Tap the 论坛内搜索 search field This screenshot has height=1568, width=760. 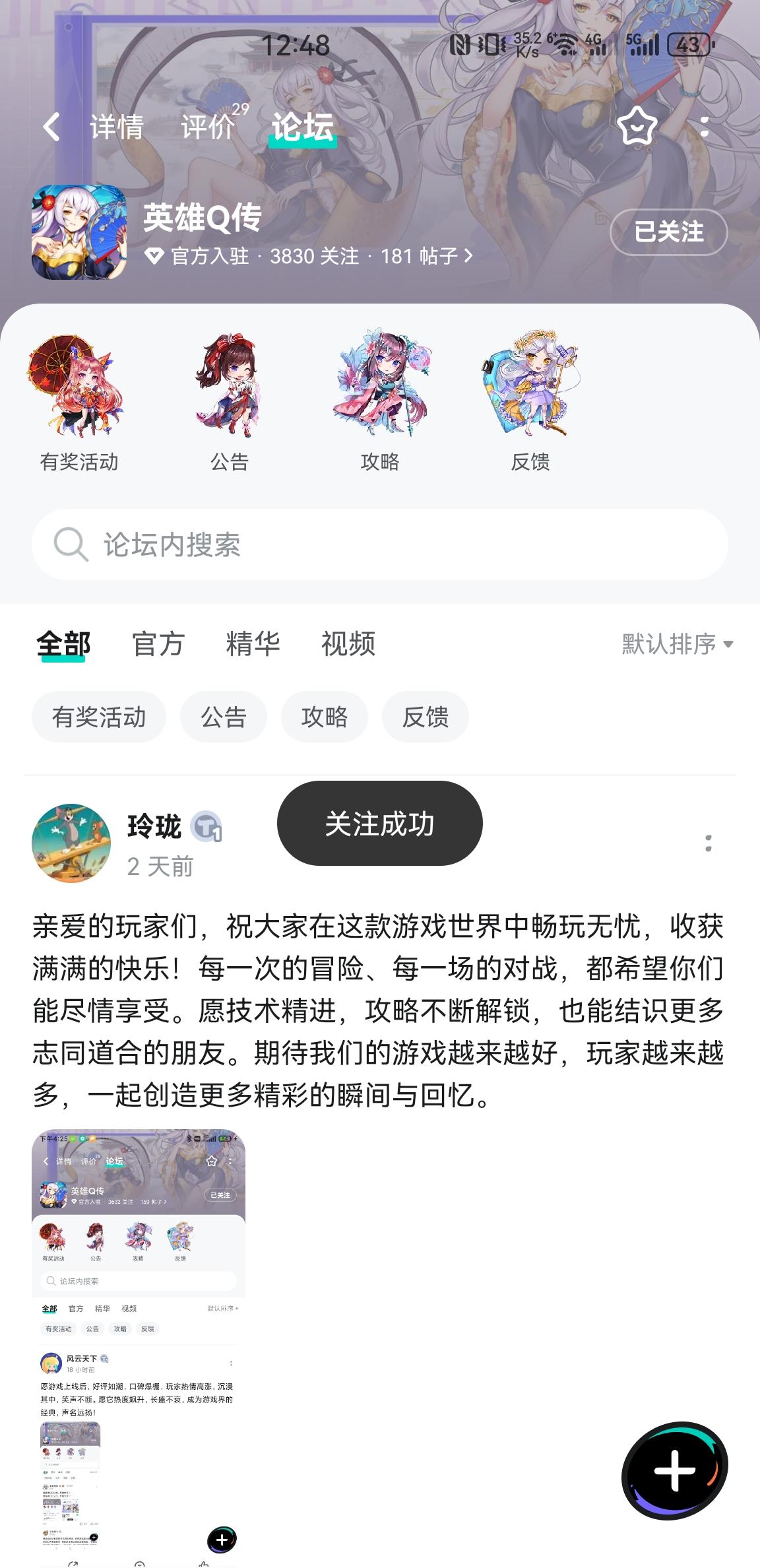pos(380,544)
